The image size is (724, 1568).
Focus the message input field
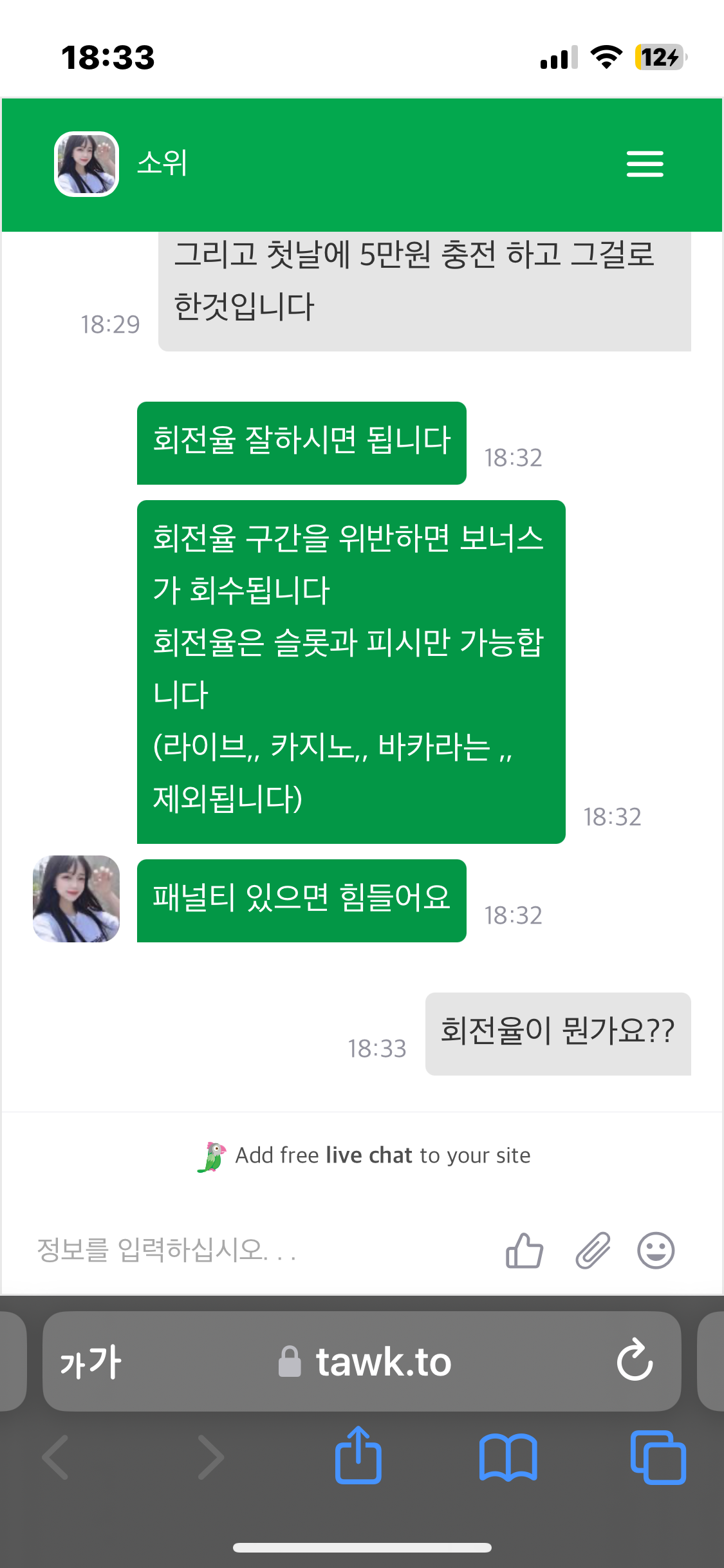pyautogui.click(x=257, y=1250)
